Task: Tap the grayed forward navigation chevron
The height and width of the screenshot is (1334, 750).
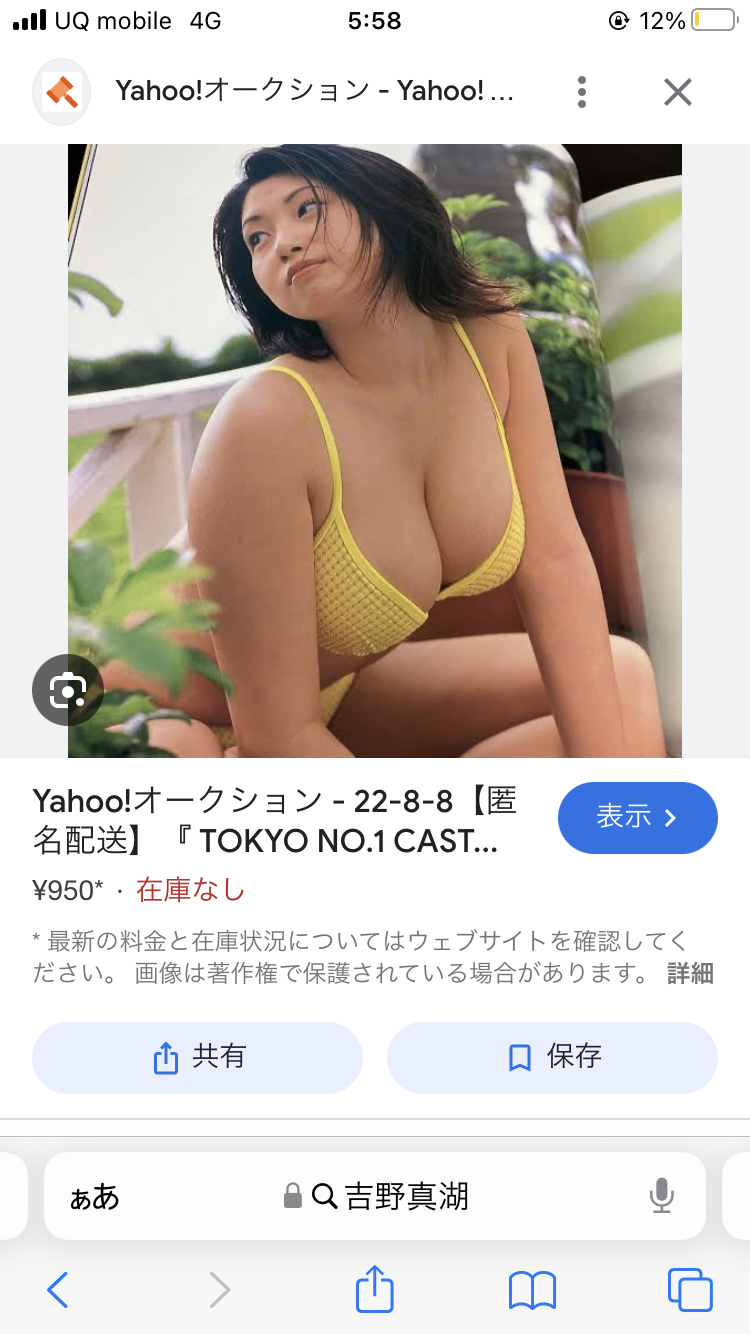Action: 218,1290
